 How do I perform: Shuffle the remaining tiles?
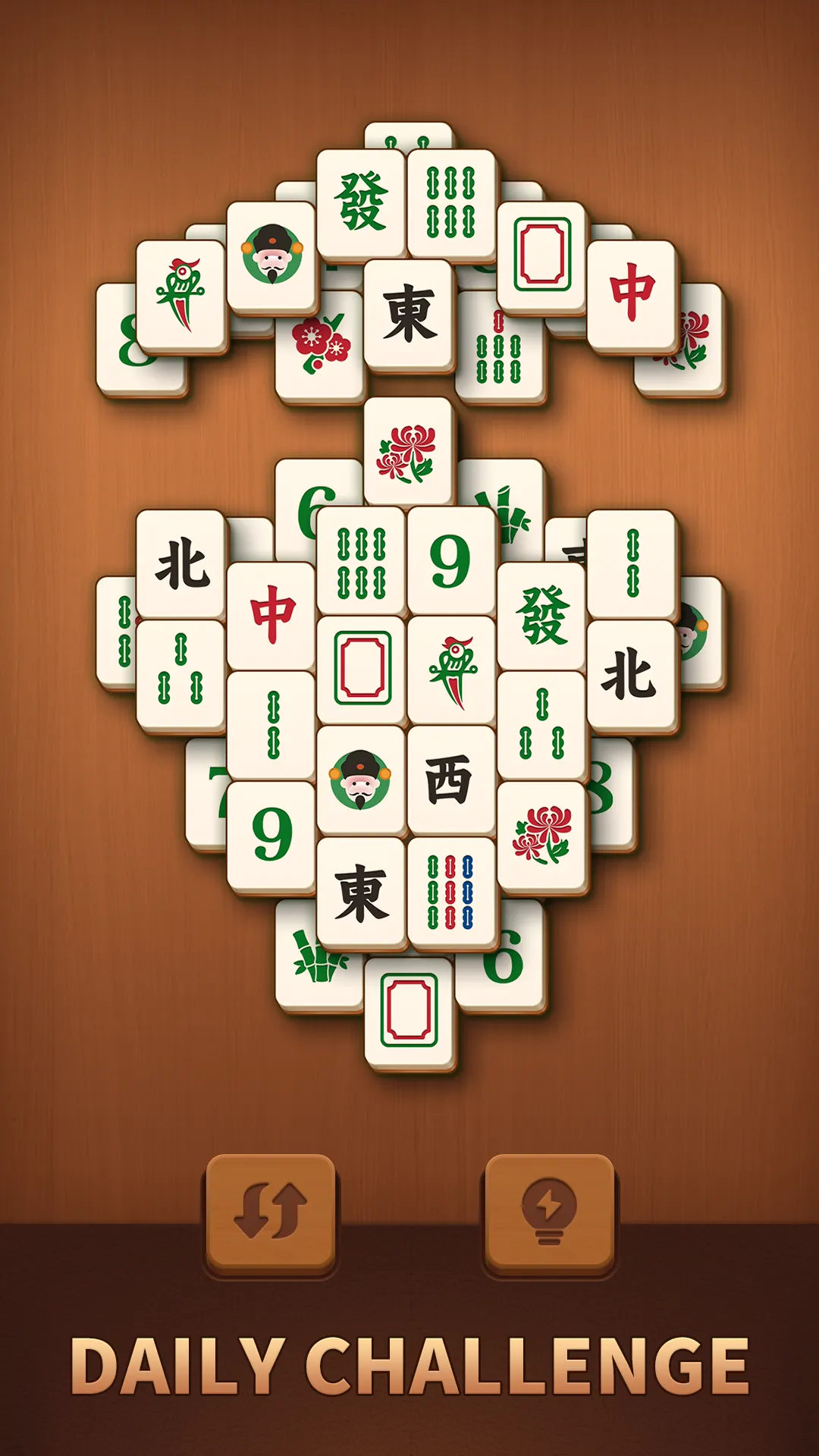coord(271,1211)
